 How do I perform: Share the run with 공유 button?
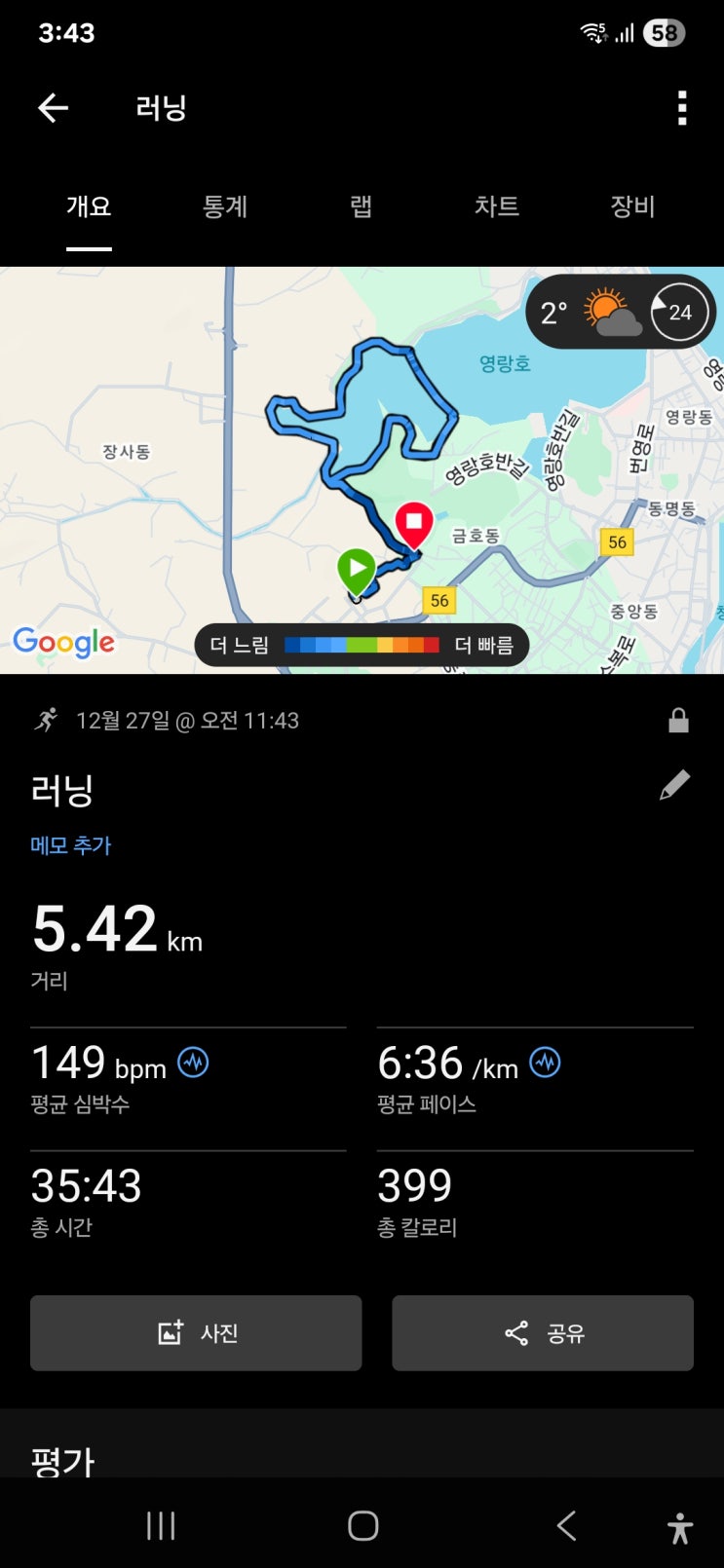tap(543, 1333)
